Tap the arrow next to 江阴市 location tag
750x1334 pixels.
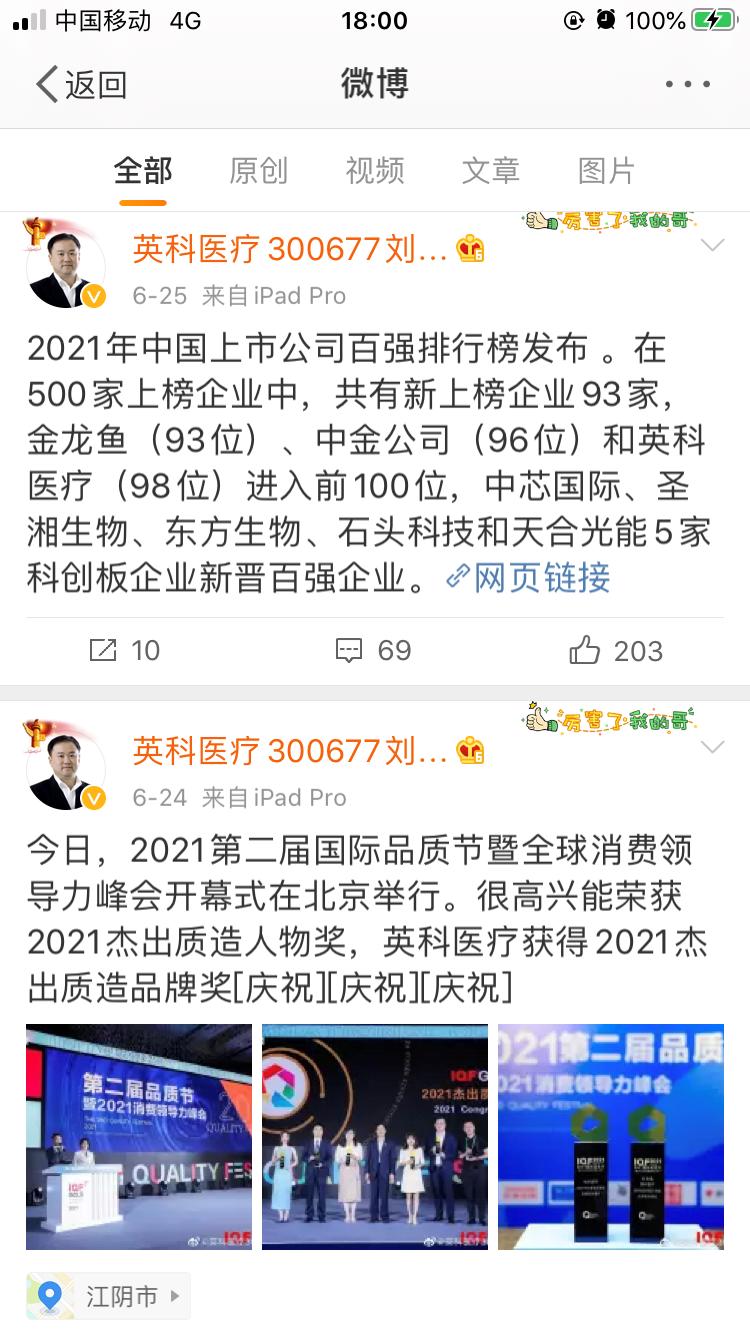pyautogui.click(x=177, y=1295)
